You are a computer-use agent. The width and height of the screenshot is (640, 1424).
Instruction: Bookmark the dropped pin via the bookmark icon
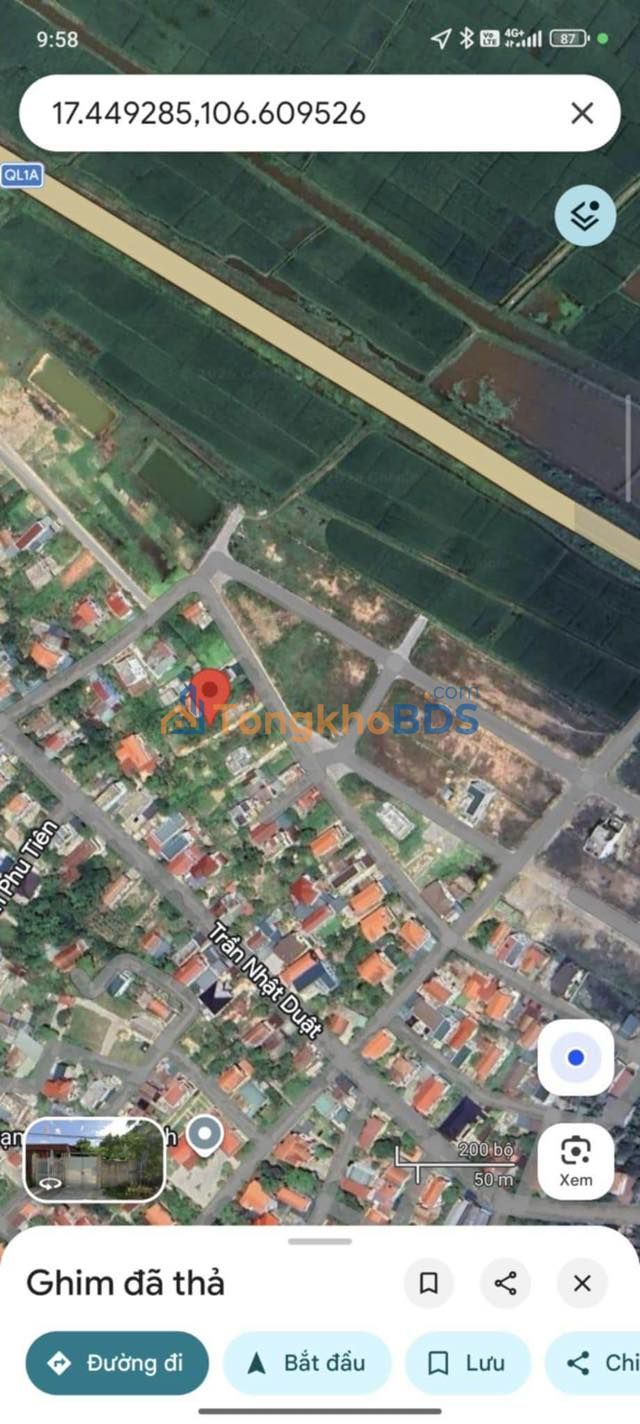(x=429, y=1283)
